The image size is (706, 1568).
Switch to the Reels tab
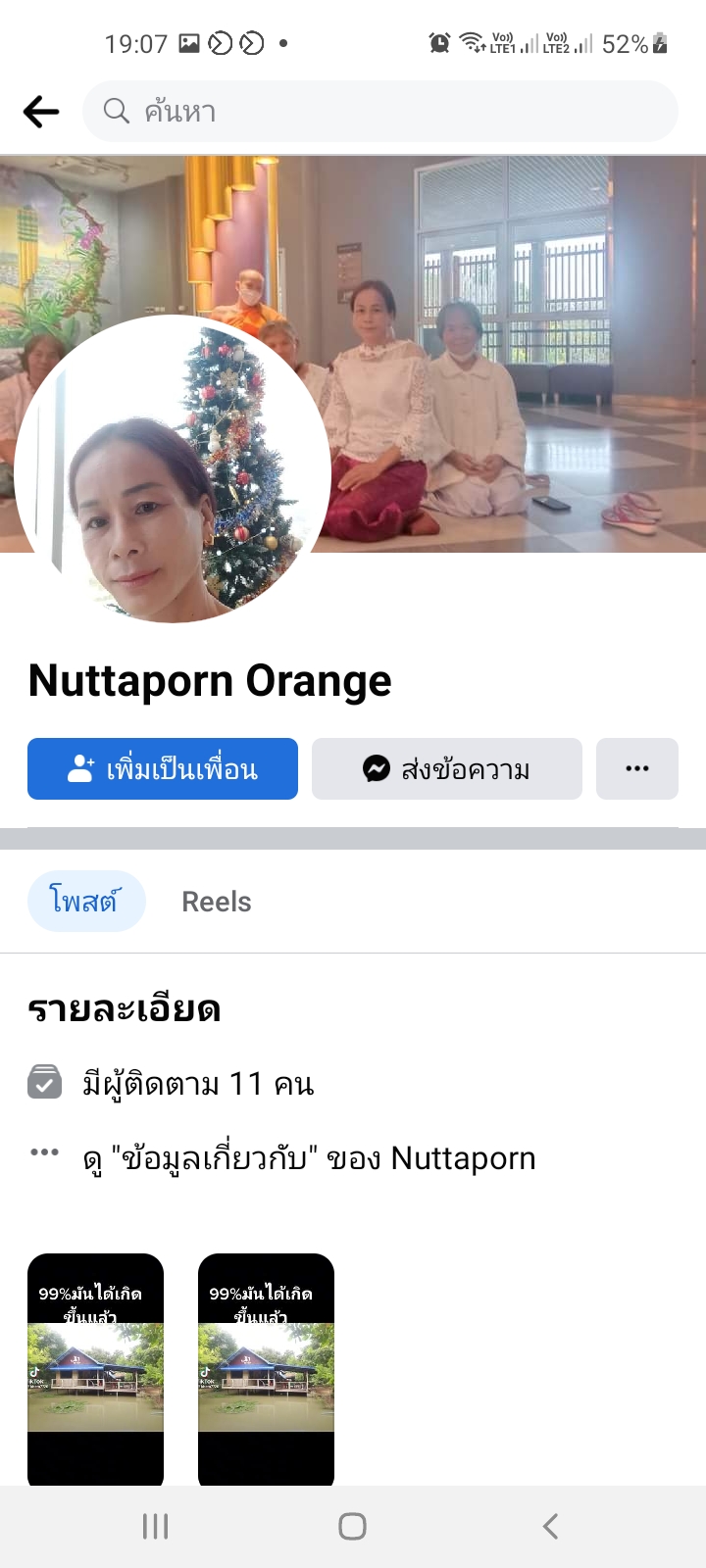pyautogui.click(x=217, y=902)
